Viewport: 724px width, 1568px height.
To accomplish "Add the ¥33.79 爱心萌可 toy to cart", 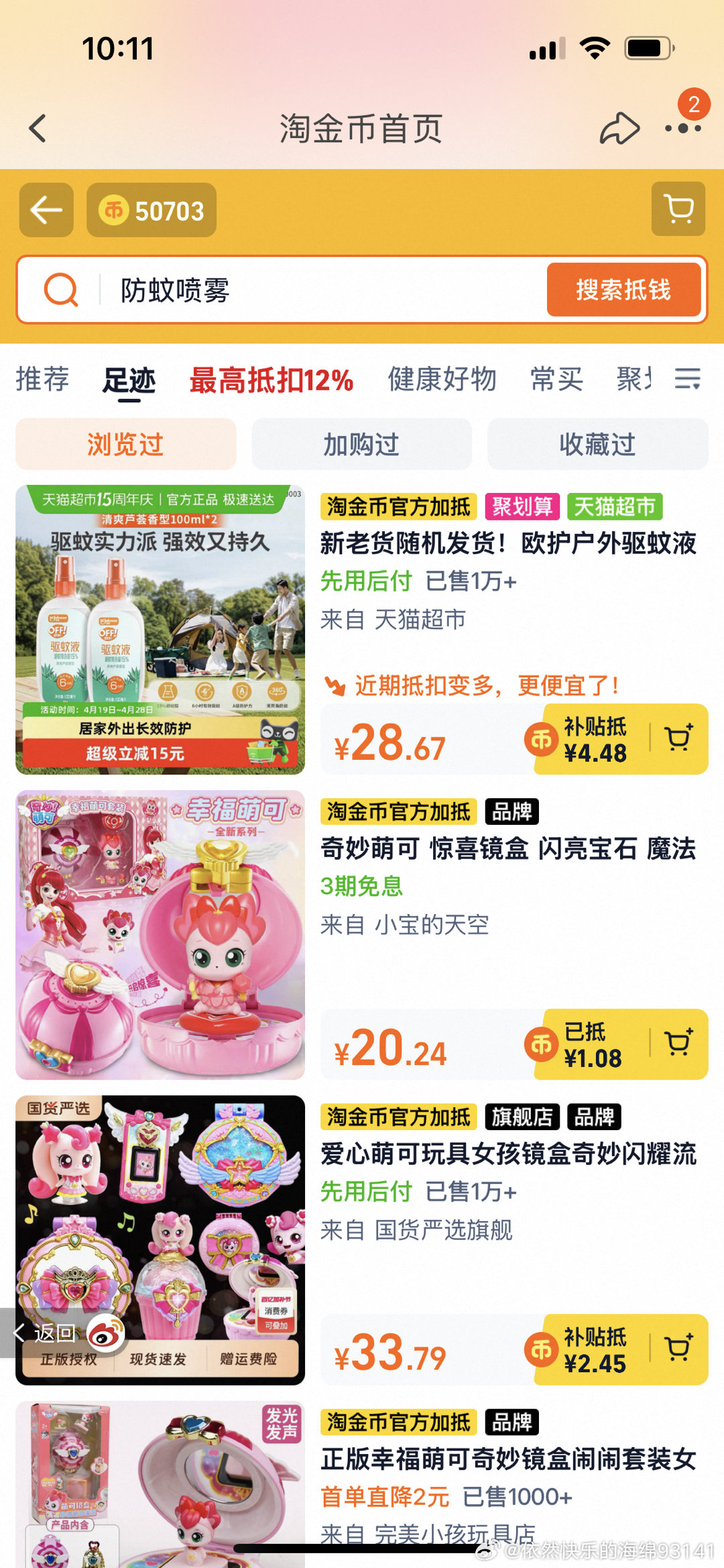I will click(x=678, y=1349).
